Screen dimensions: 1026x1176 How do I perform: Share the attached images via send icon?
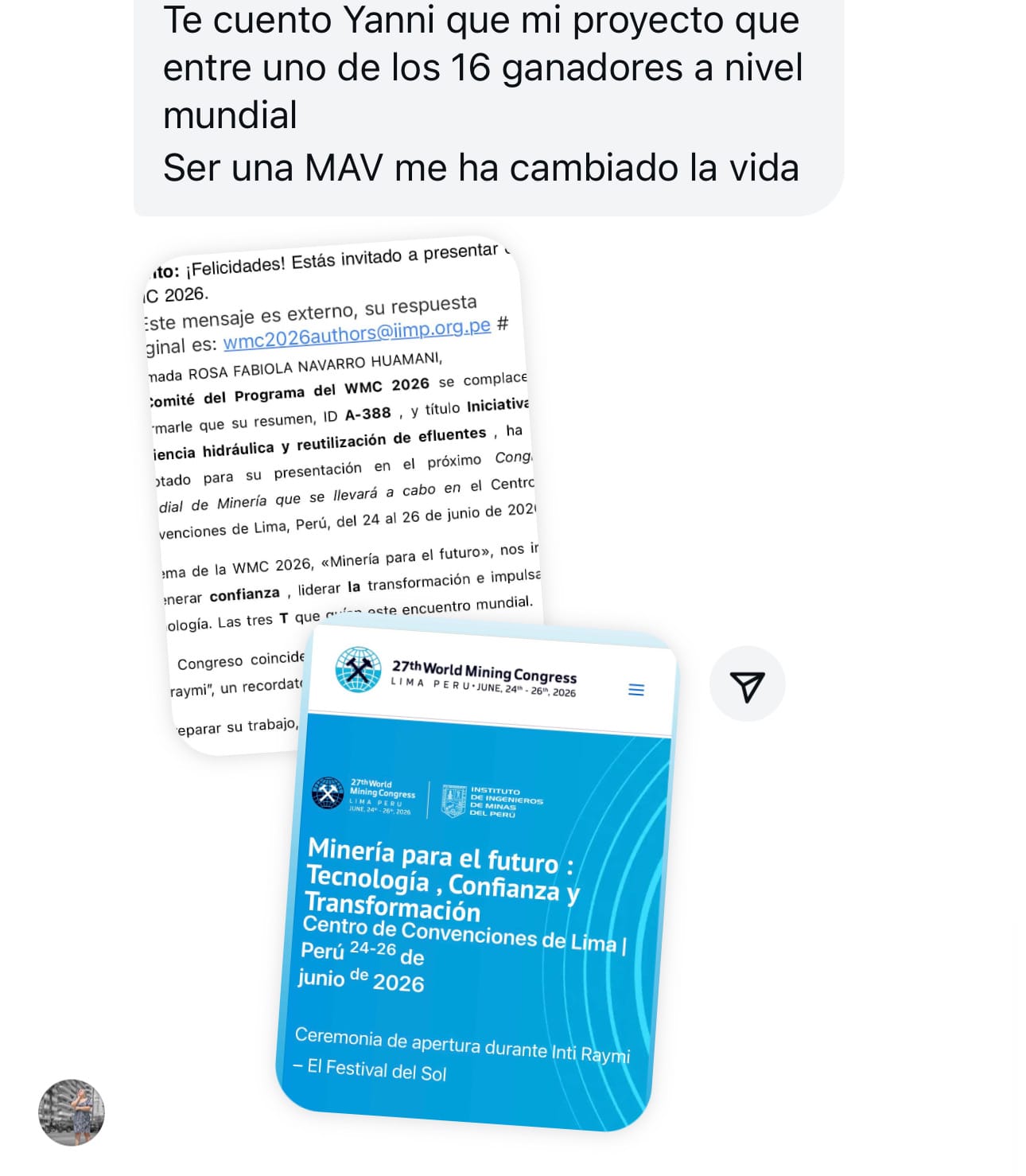(x=747, y=685)
